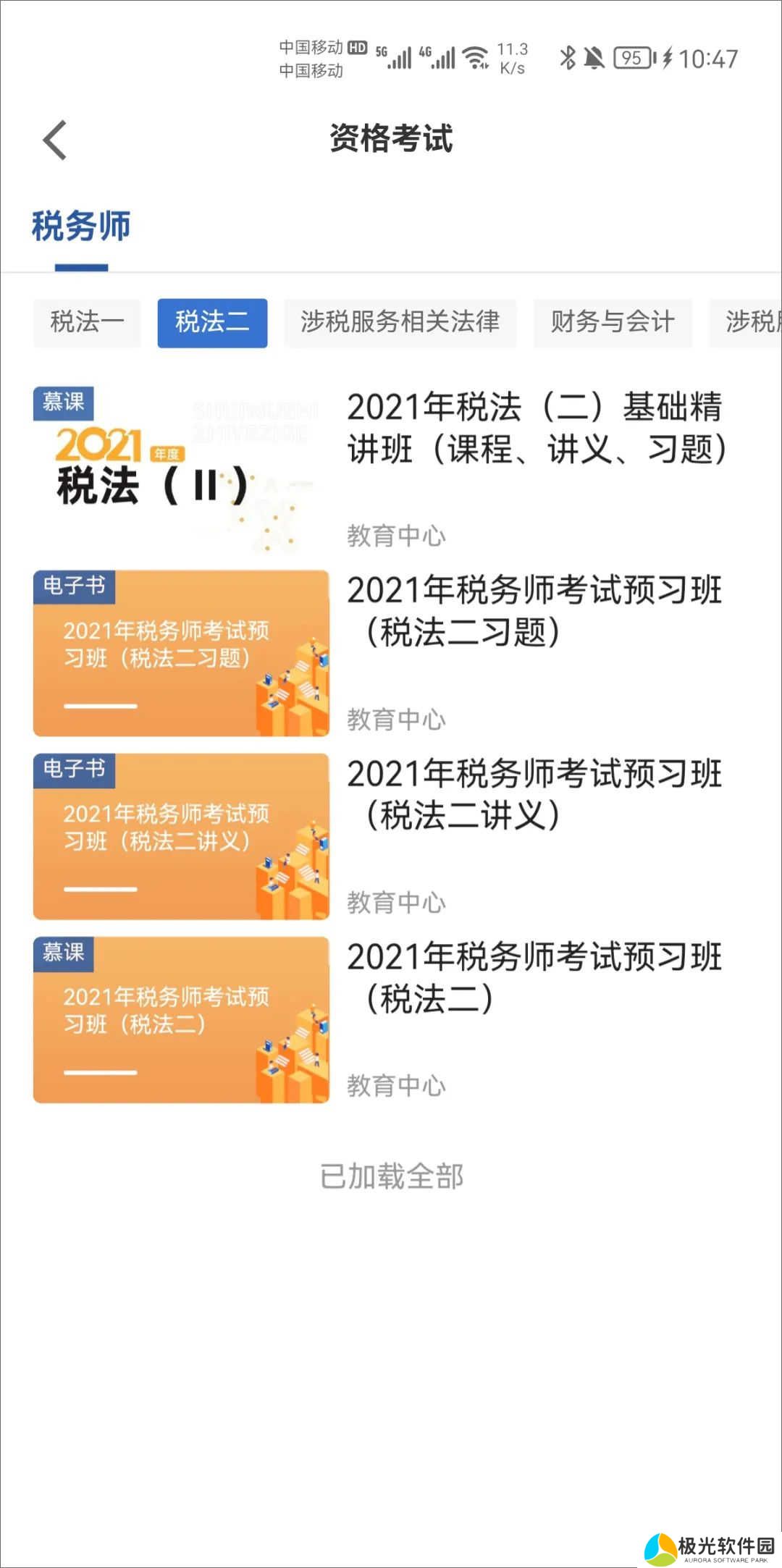782x1568 pixels.
Task: Select the 税法二 chip
Action: tap(212, 322)
